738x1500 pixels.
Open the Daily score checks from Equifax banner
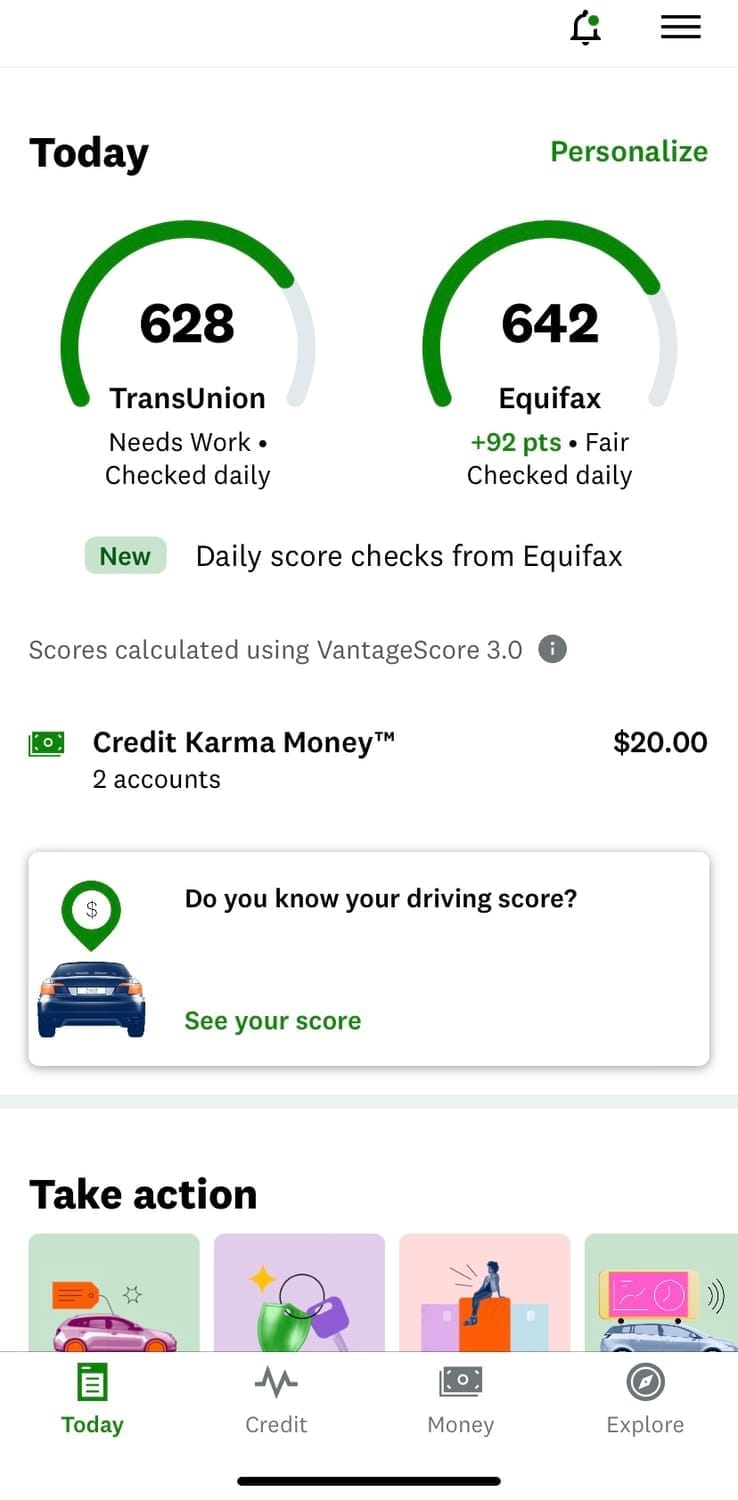(x=355, y=557)
